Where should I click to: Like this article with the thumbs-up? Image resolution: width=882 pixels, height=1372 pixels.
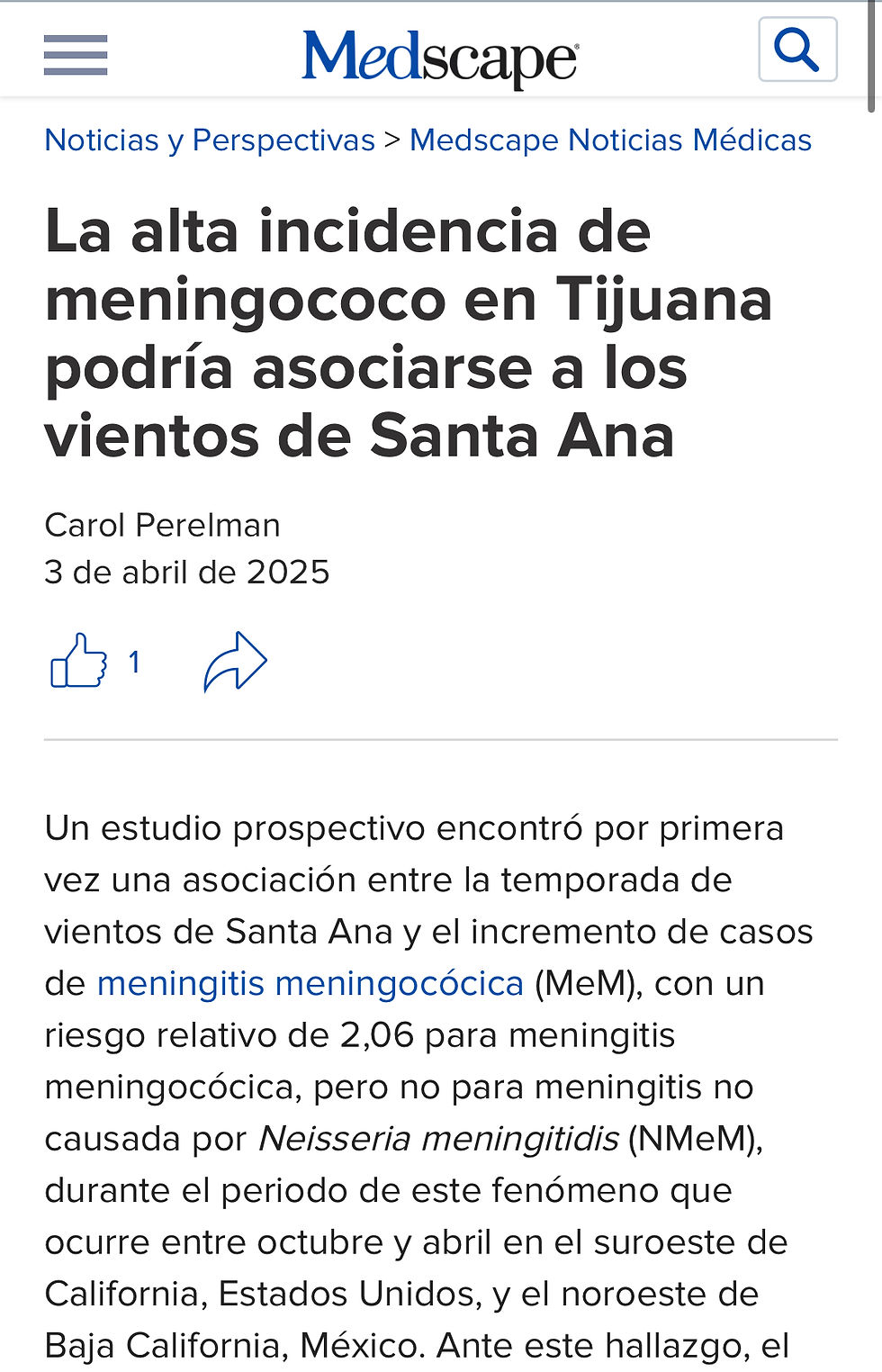79,662
